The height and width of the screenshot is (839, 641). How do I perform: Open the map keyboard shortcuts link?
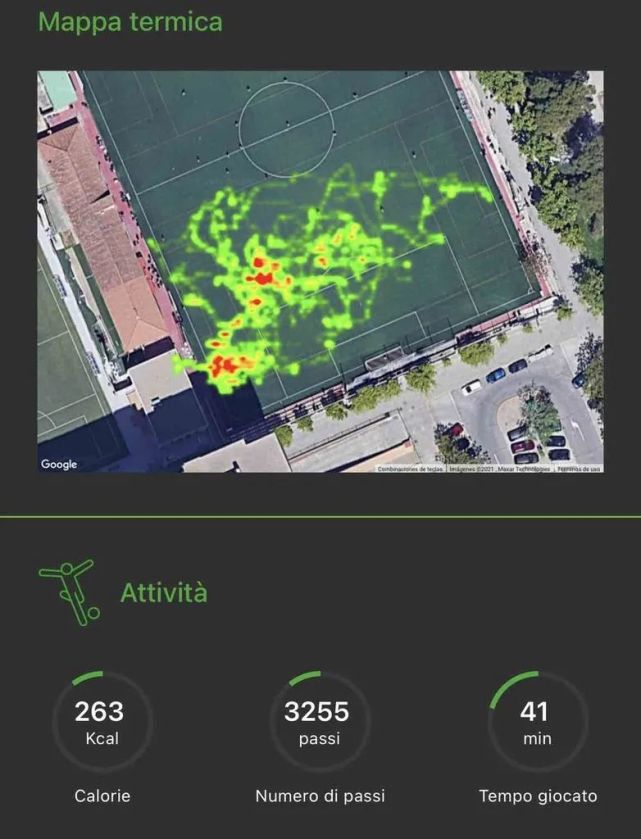click(x=410, y=468)
